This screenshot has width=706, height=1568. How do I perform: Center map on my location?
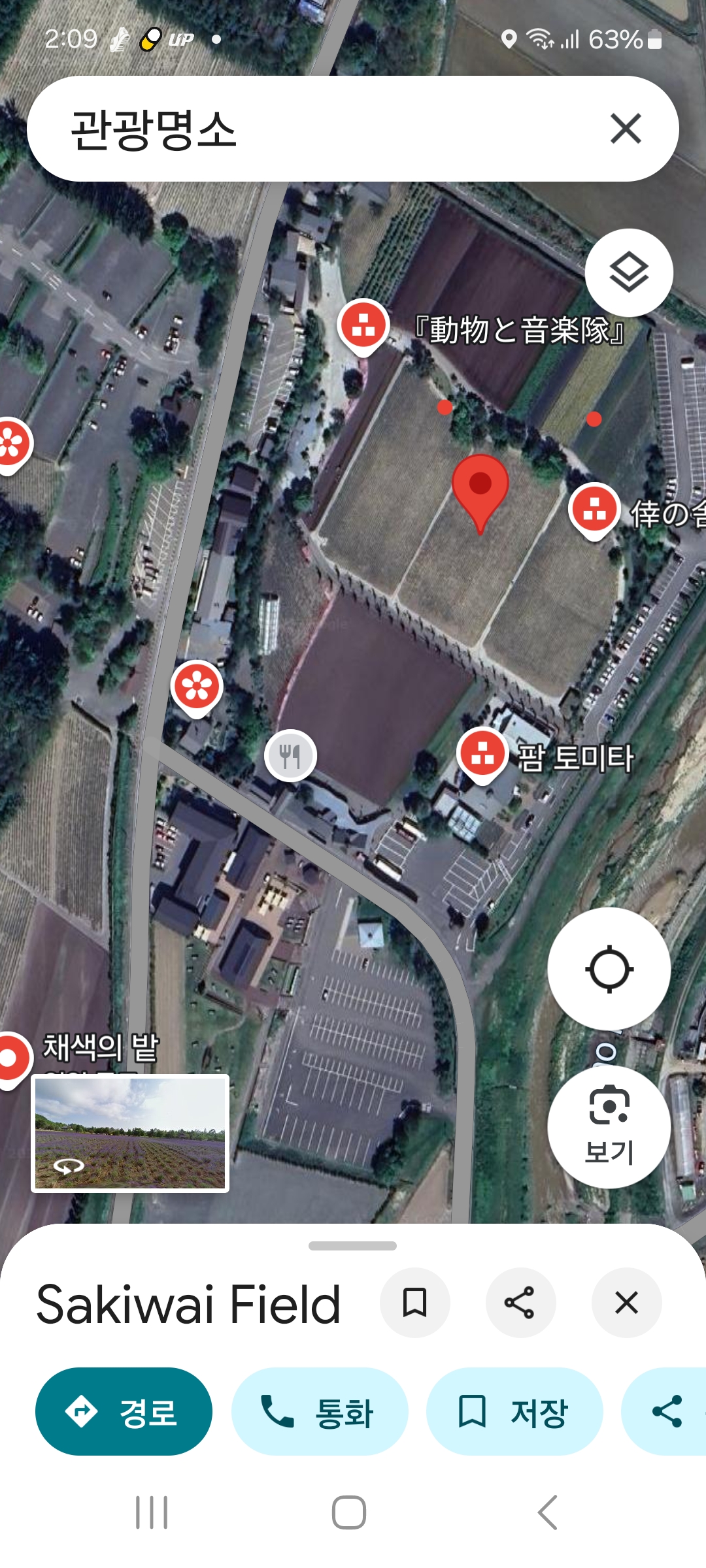609,969
